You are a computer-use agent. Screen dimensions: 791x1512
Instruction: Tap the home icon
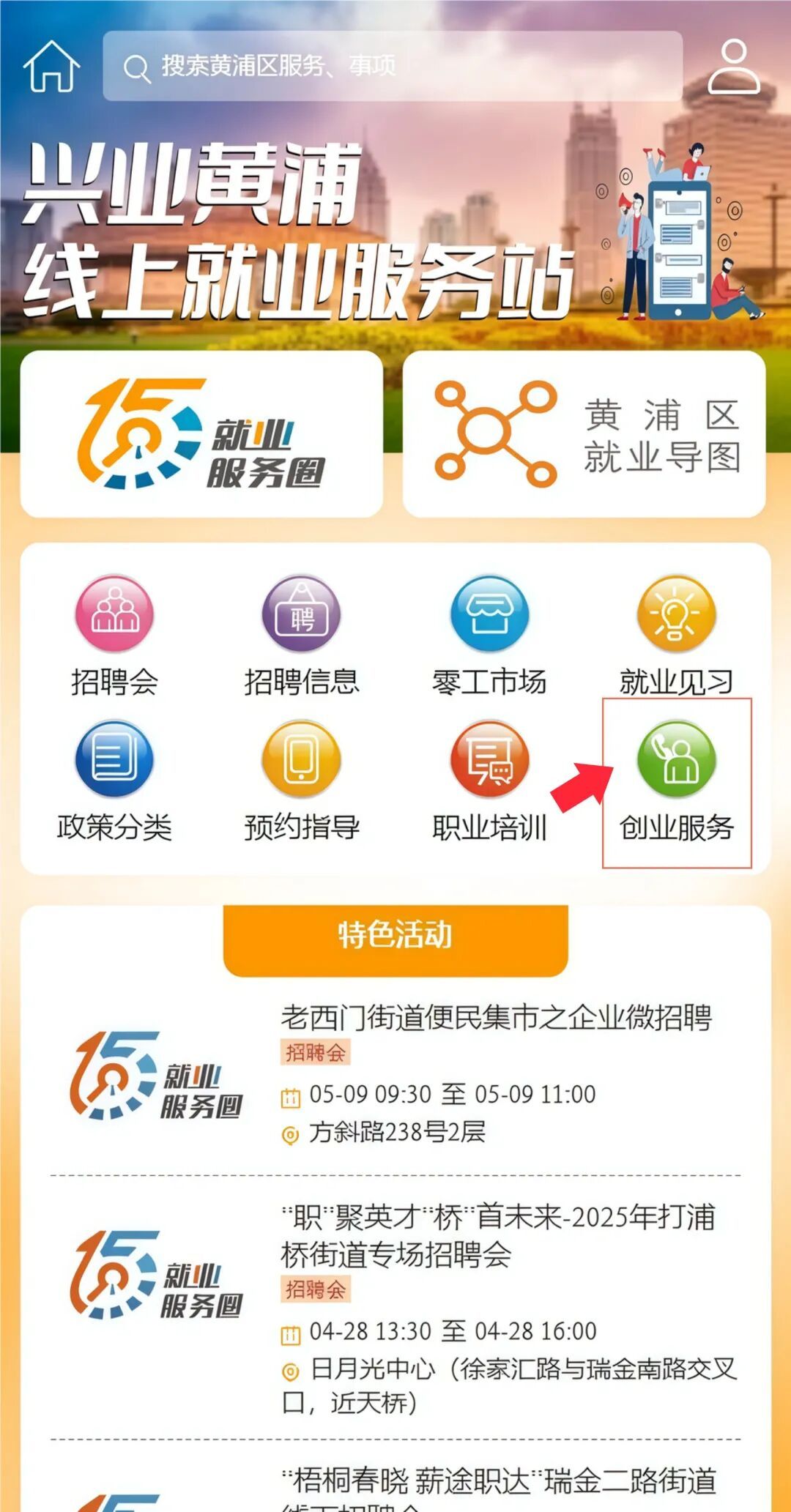pyautogui.click(x=51, y=66)
